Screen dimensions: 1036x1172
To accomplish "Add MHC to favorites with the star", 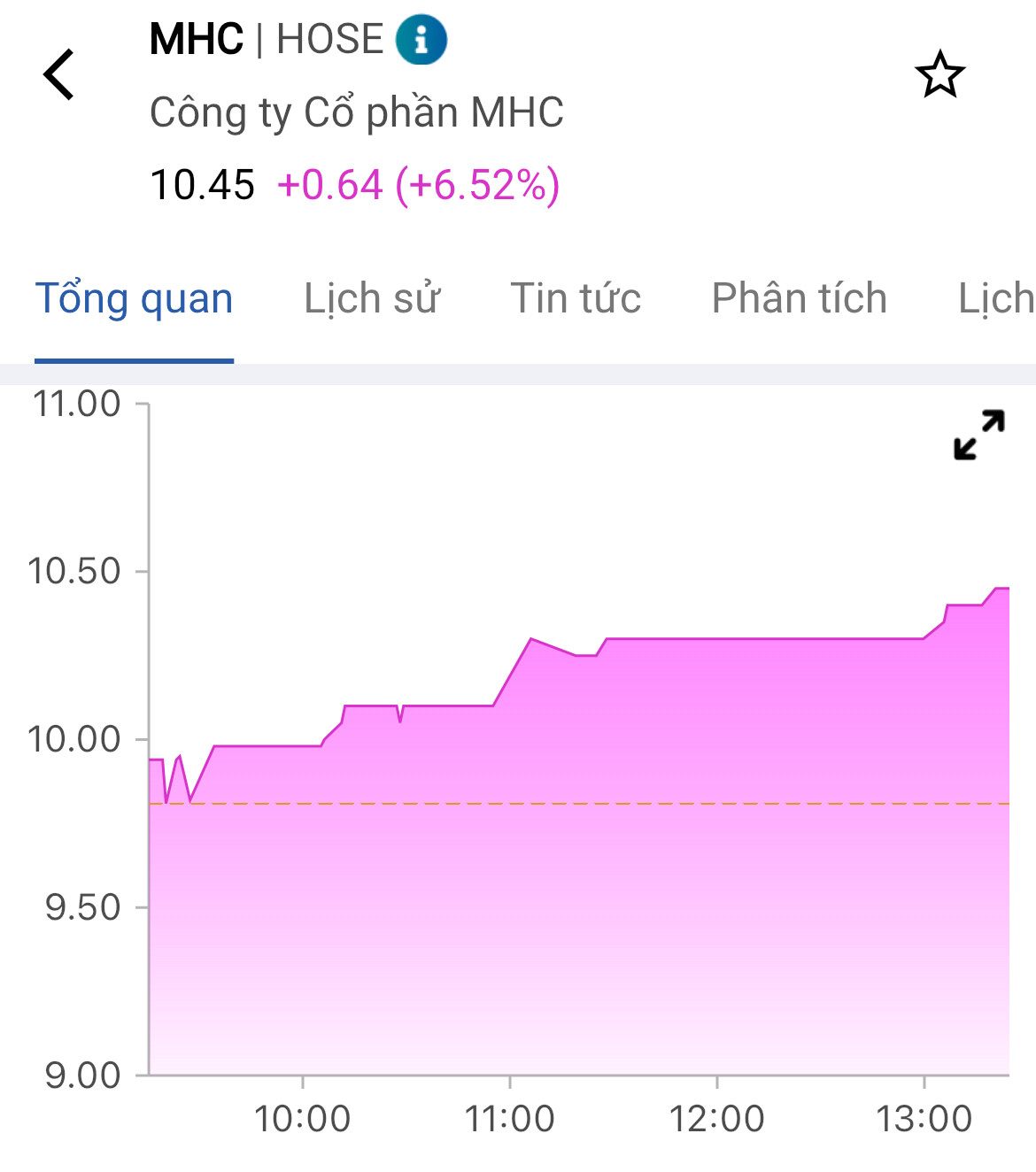I will [939, 74].
